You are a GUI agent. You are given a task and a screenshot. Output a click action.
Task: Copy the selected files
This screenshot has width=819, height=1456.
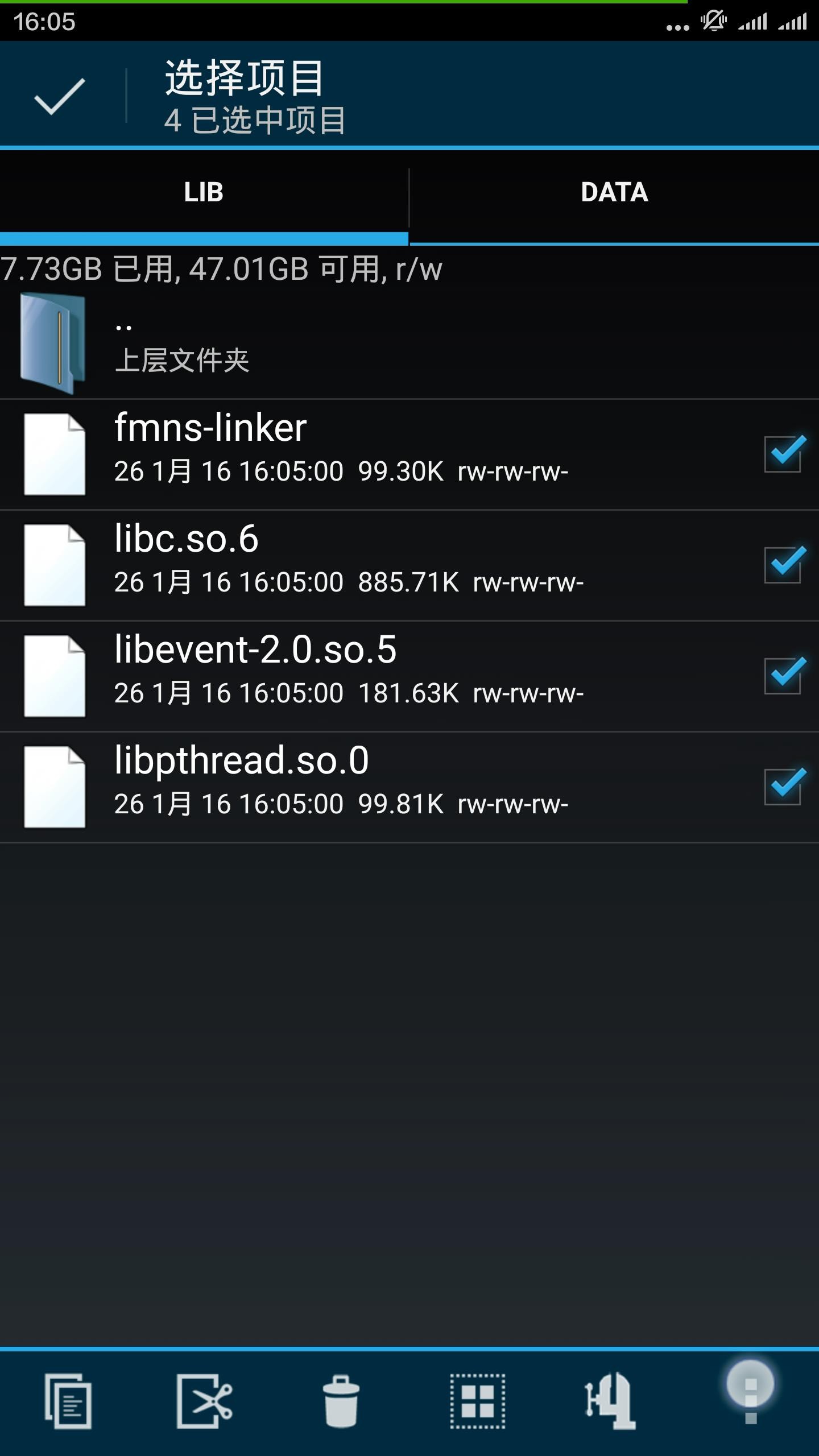(x=68, y=1401)
